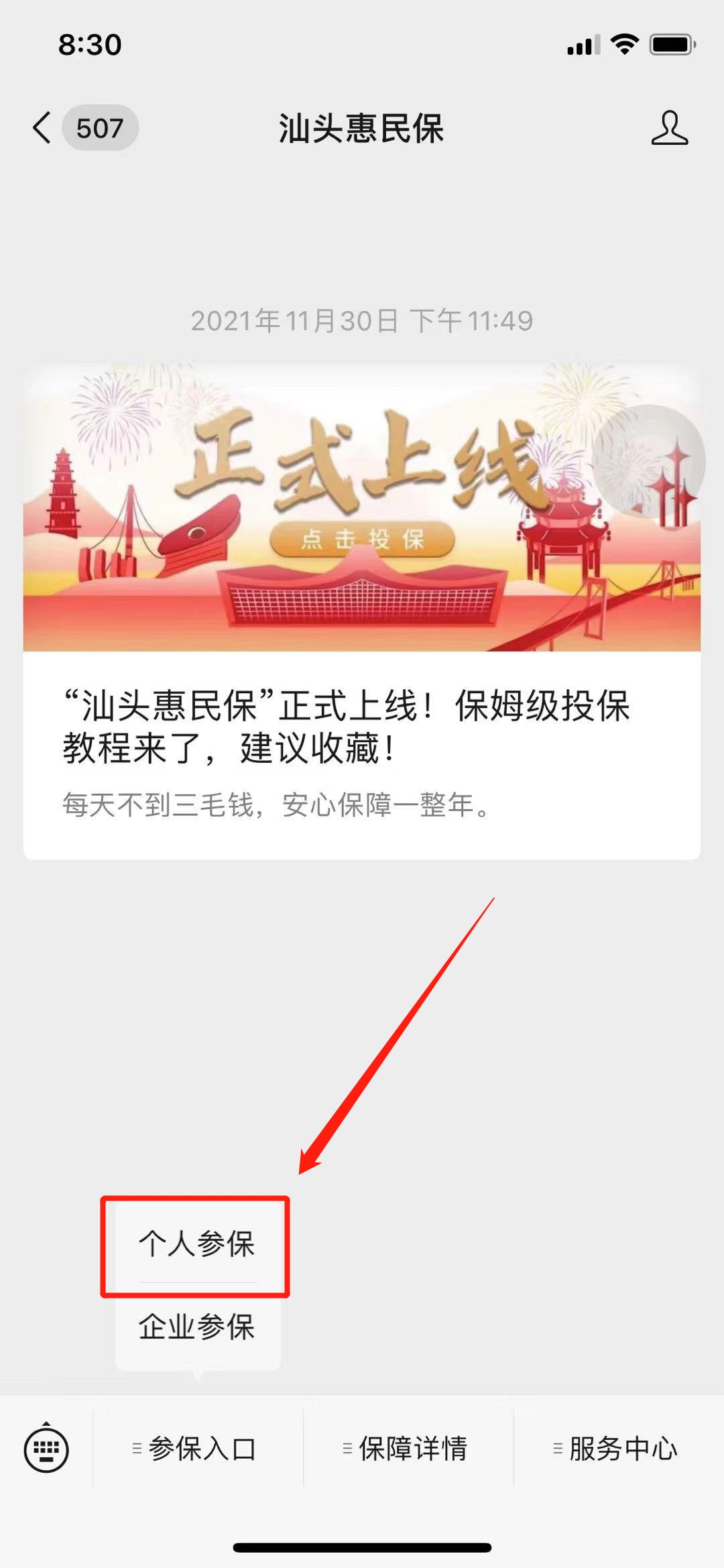Switch to keyboard input mode
Image resolution: width=724 pixels, height=1568 pixels.
click(46, 1449)
